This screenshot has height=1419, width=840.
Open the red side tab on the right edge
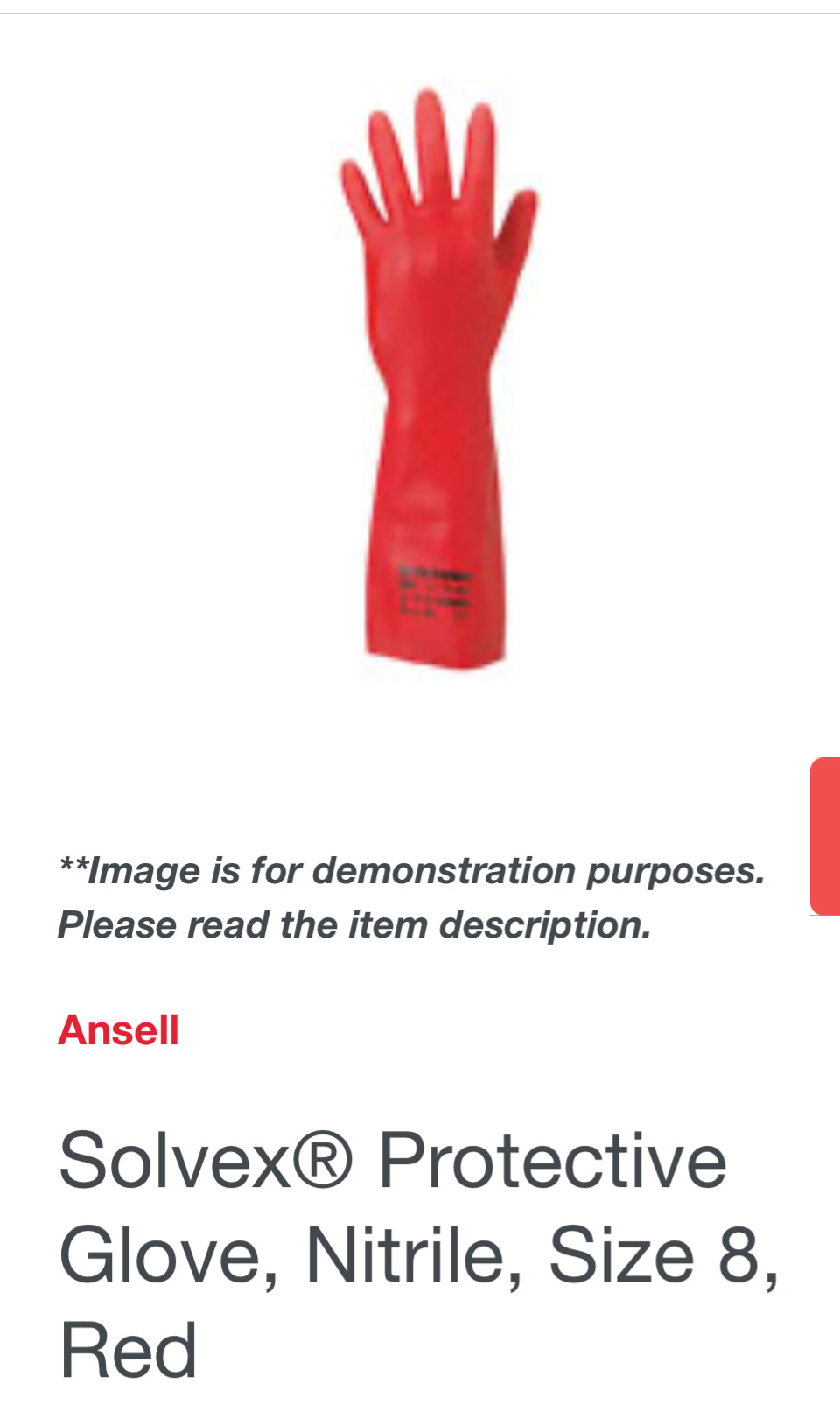(826, 836)
